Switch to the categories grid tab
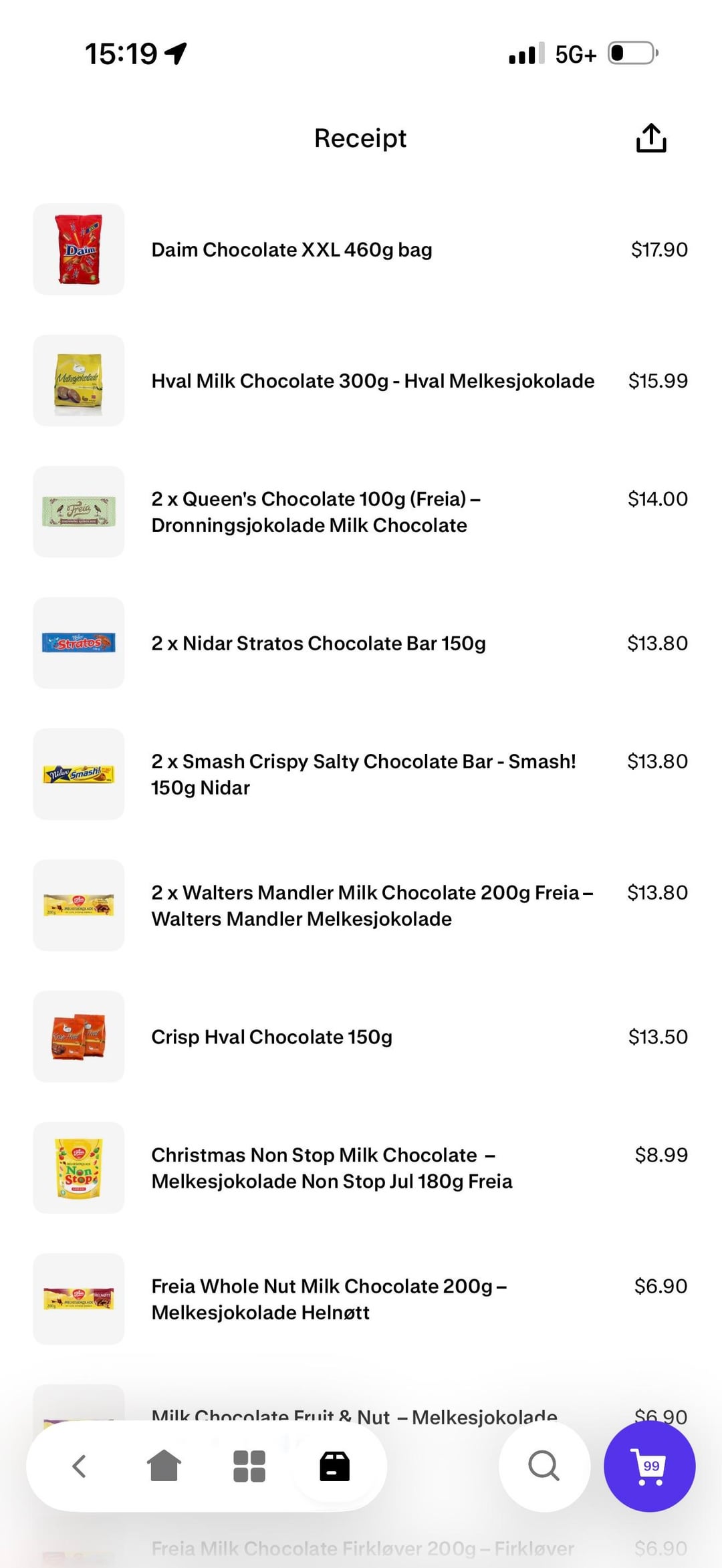 [x=249, y=1466]
